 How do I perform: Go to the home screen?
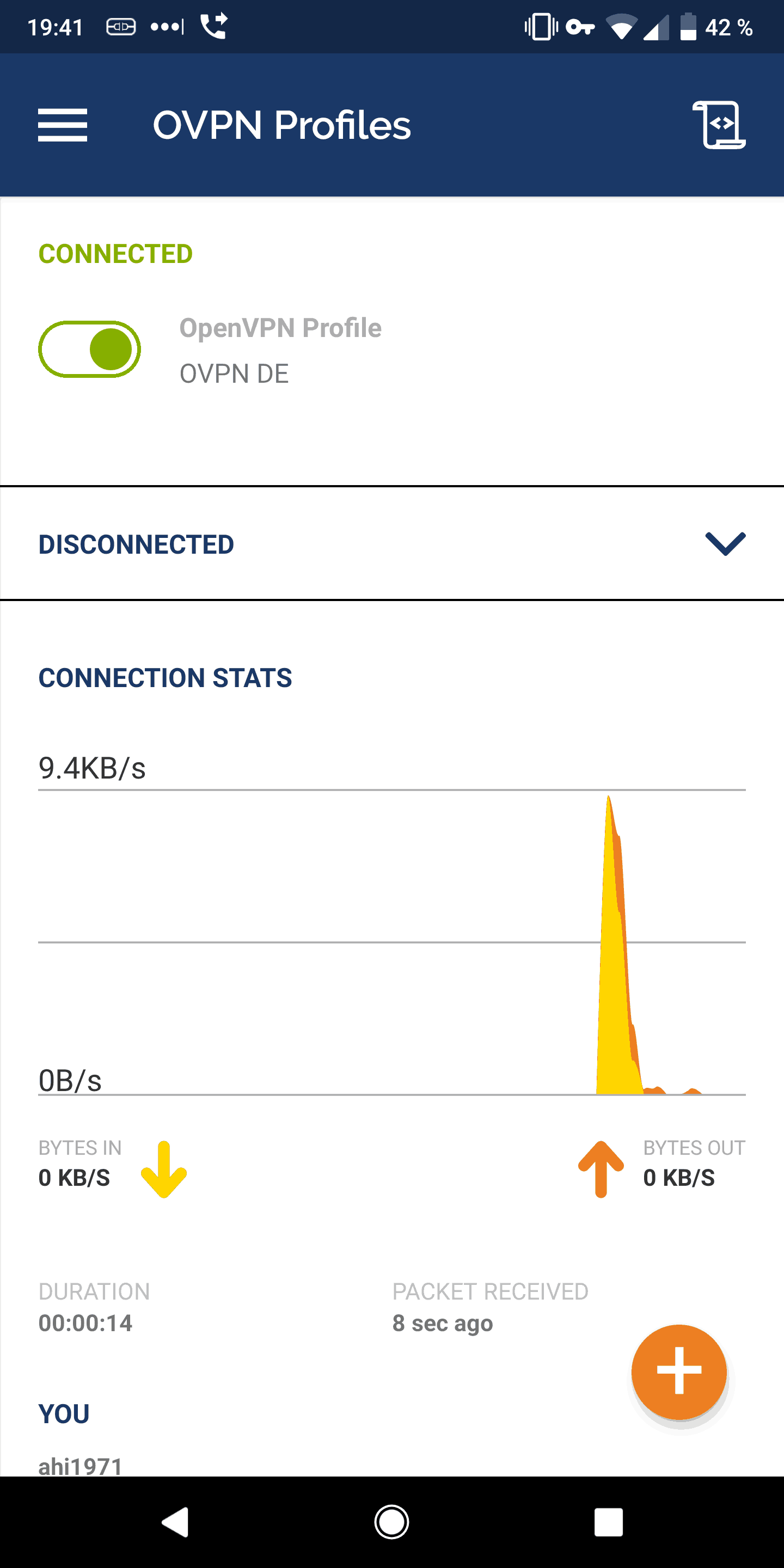(391, 1522)
